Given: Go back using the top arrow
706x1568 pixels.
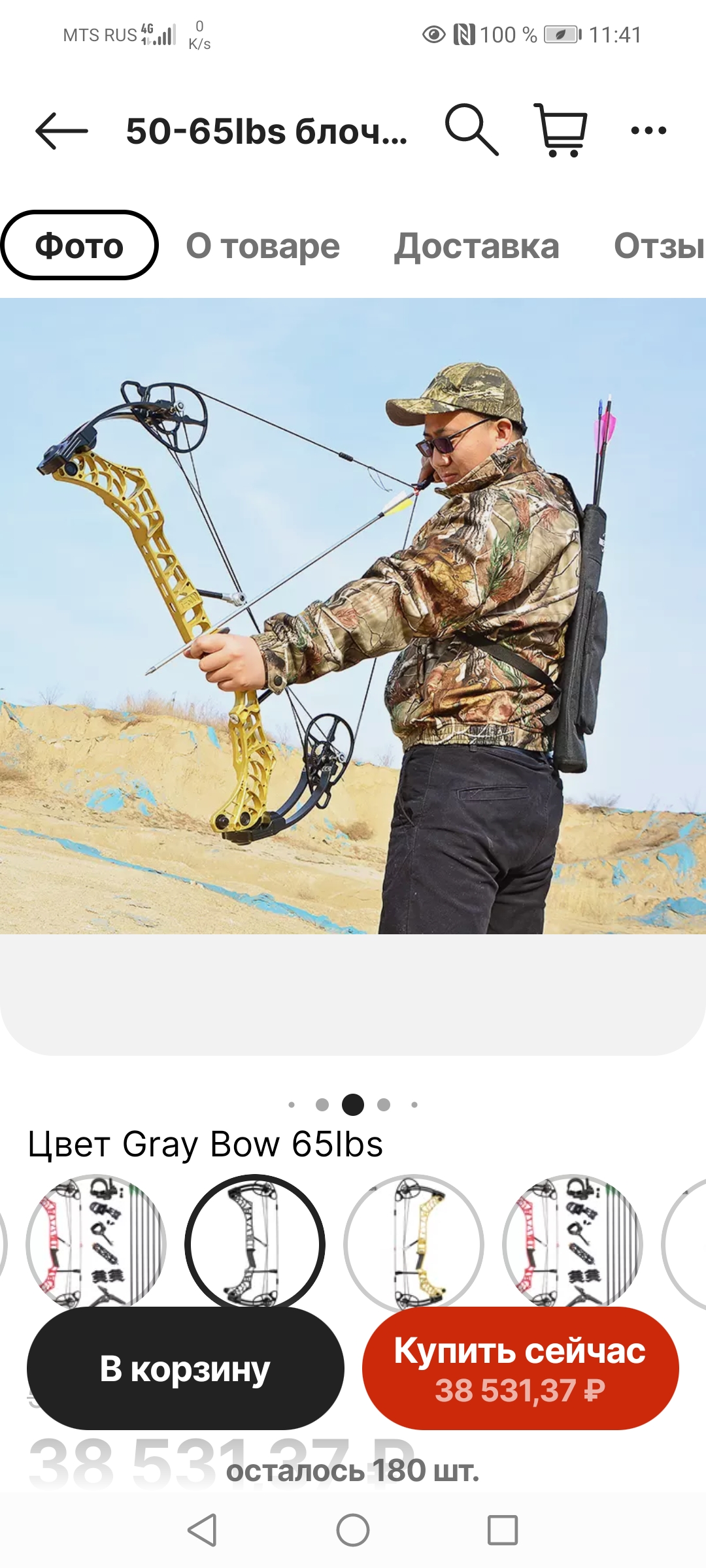Looking at the screenshot, I should pos(61,131).
